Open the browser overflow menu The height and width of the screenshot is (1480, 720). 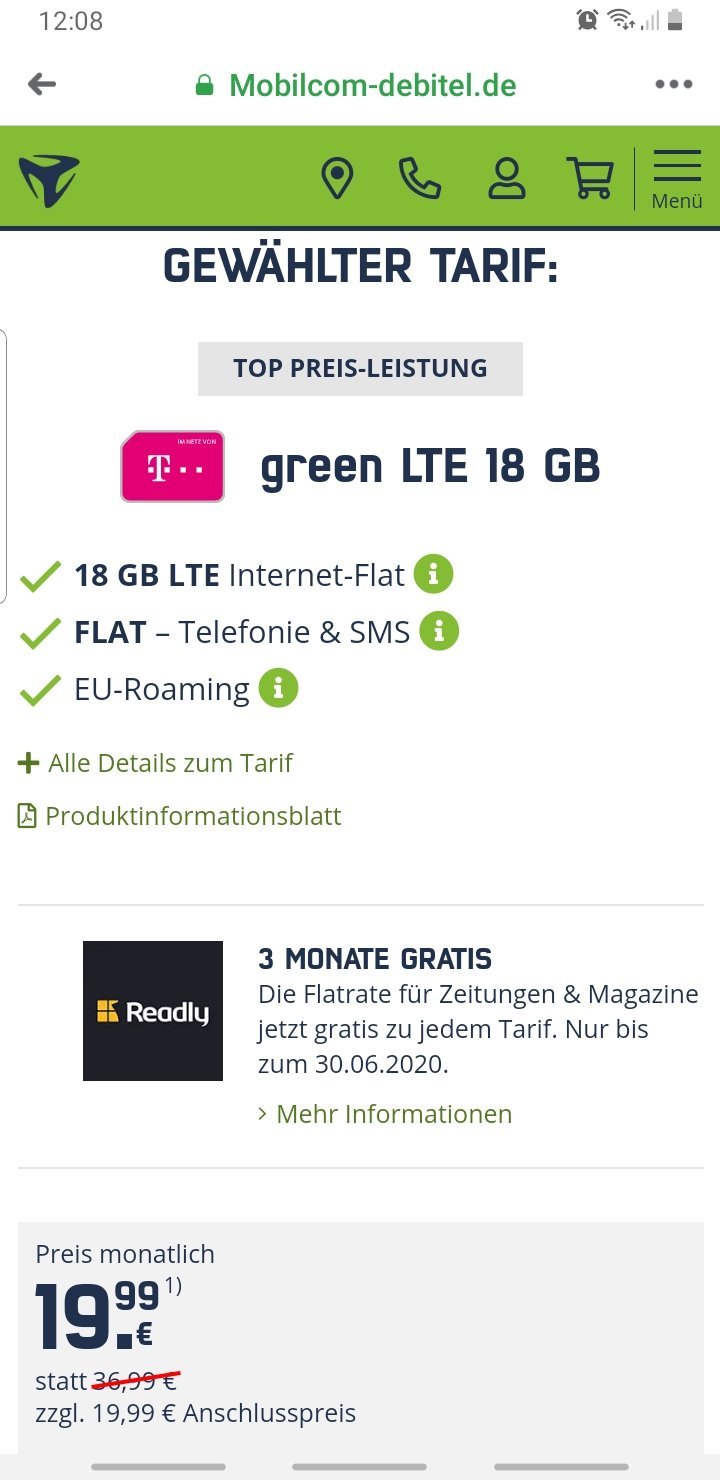click(674, 85)
